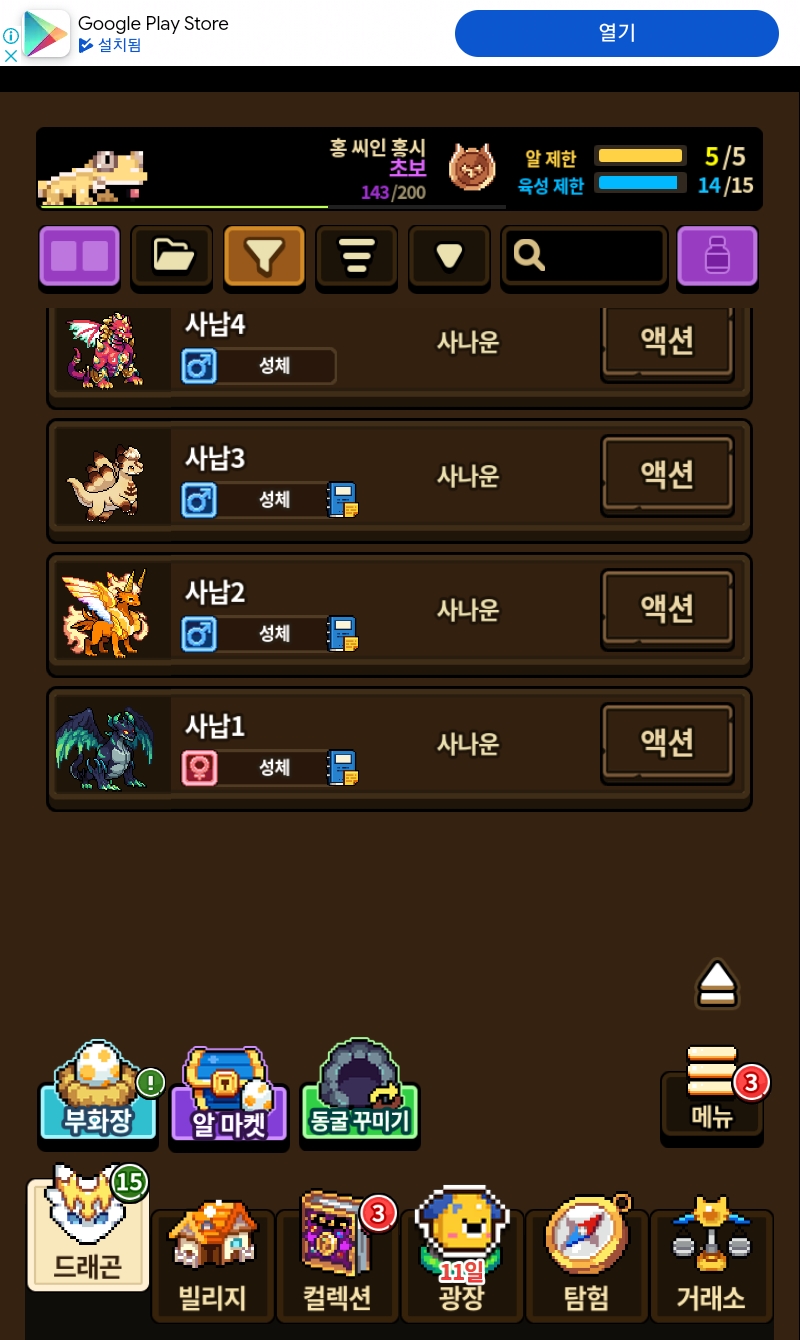Open the funnel filter options
This screenshot has width=800, height=1340.
264,256
